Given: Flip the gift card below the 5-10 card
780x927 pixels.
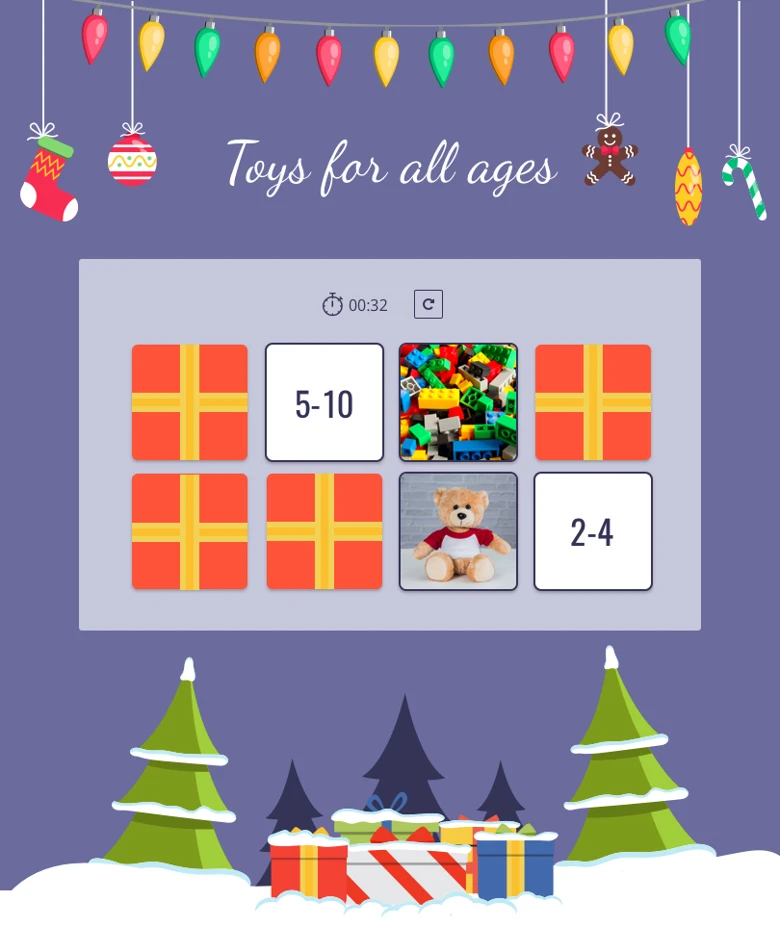Looking at the screenshot, I should click(x=324, y=531).
